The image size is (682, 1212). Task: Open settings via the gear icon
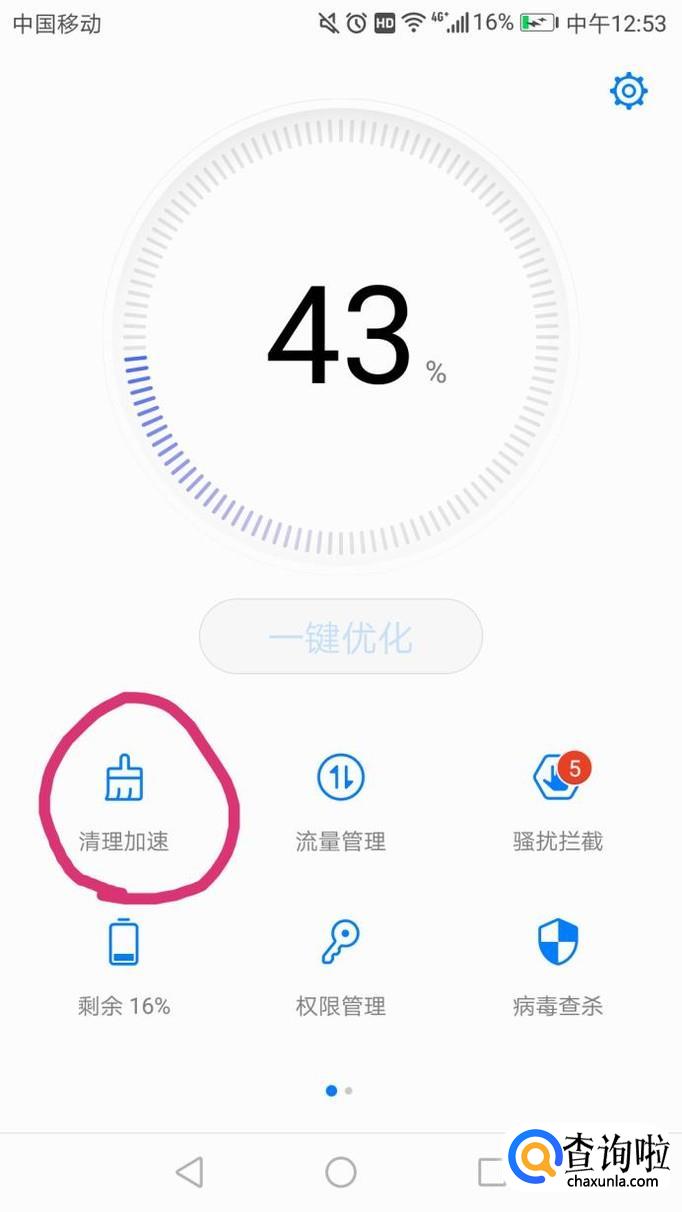(x=629, y=92)
